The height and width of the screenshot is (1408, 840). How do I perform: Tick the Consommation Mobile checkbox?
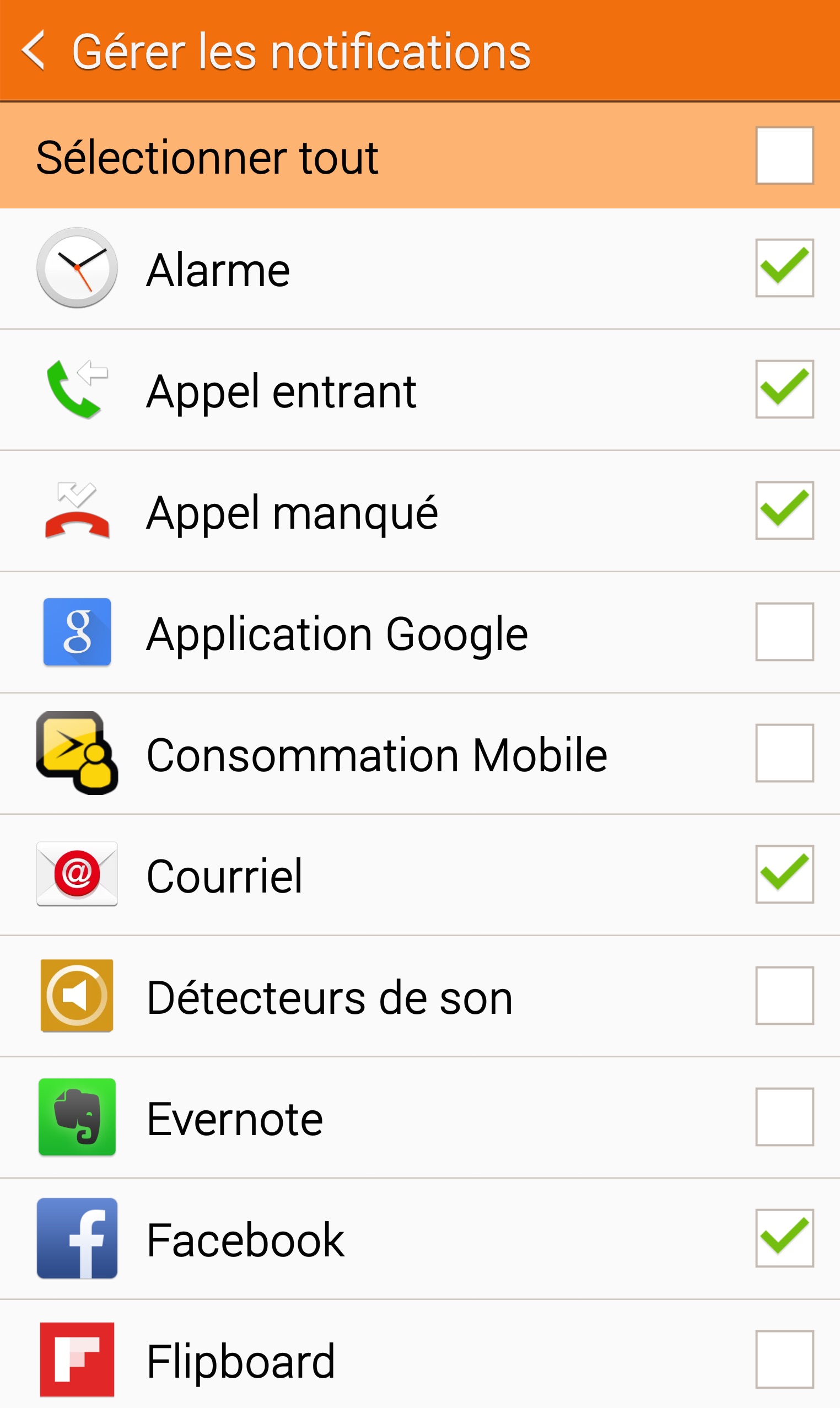click(x=784, y=753)
